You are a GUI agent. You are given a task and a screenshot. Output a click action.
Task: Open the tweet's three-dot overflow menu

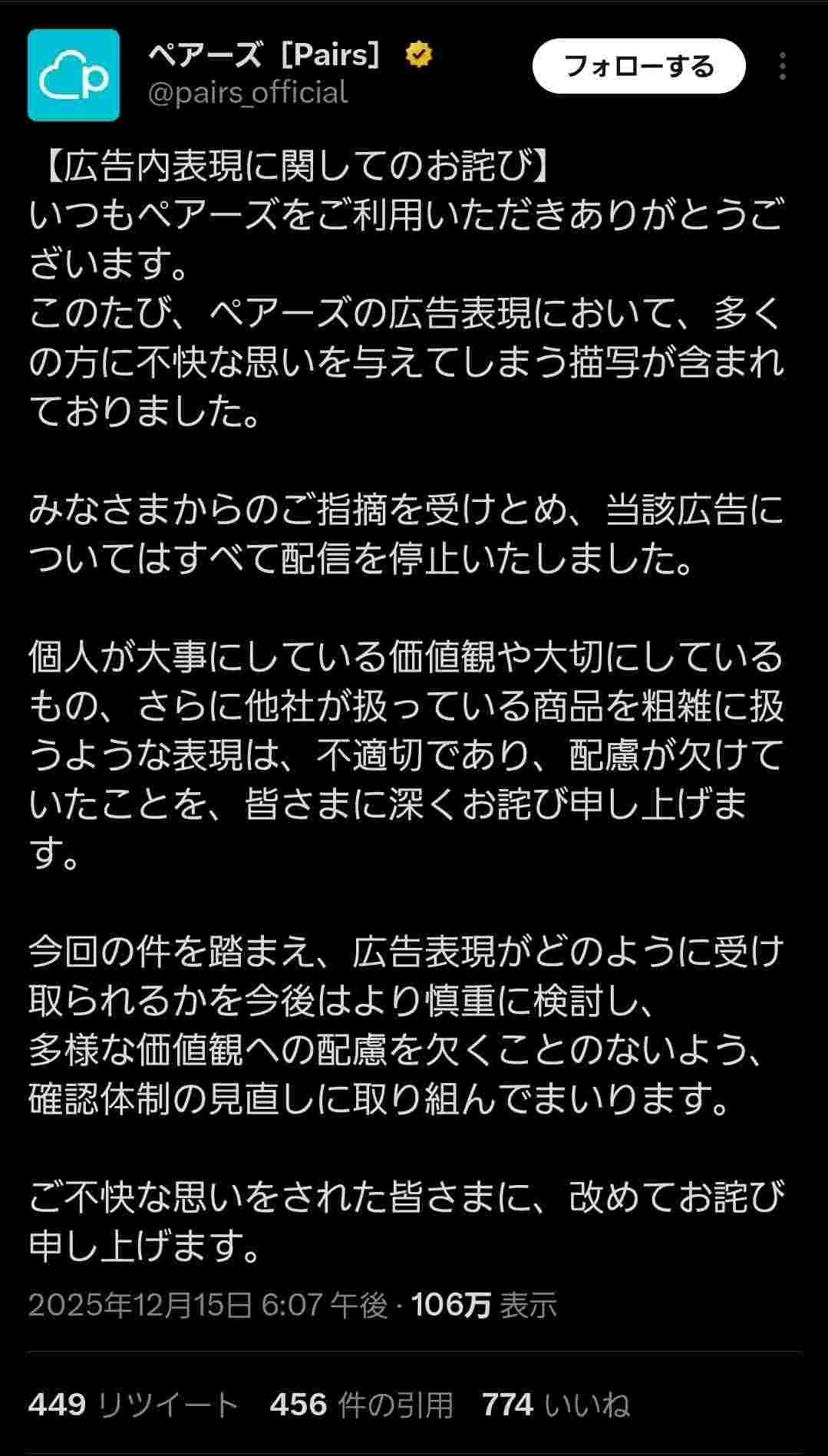tap(782, 67)
